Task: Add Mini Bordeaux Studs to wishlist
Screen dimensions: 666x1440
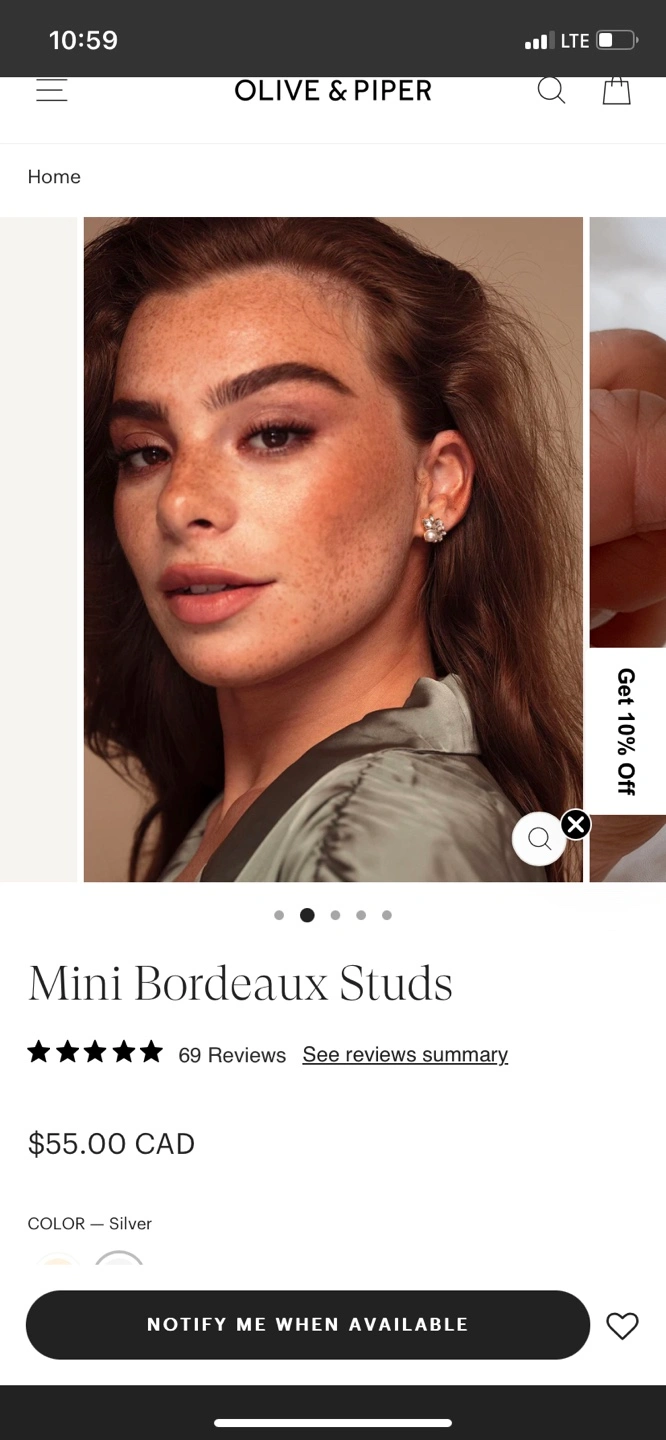Action: pos(622,1326)
